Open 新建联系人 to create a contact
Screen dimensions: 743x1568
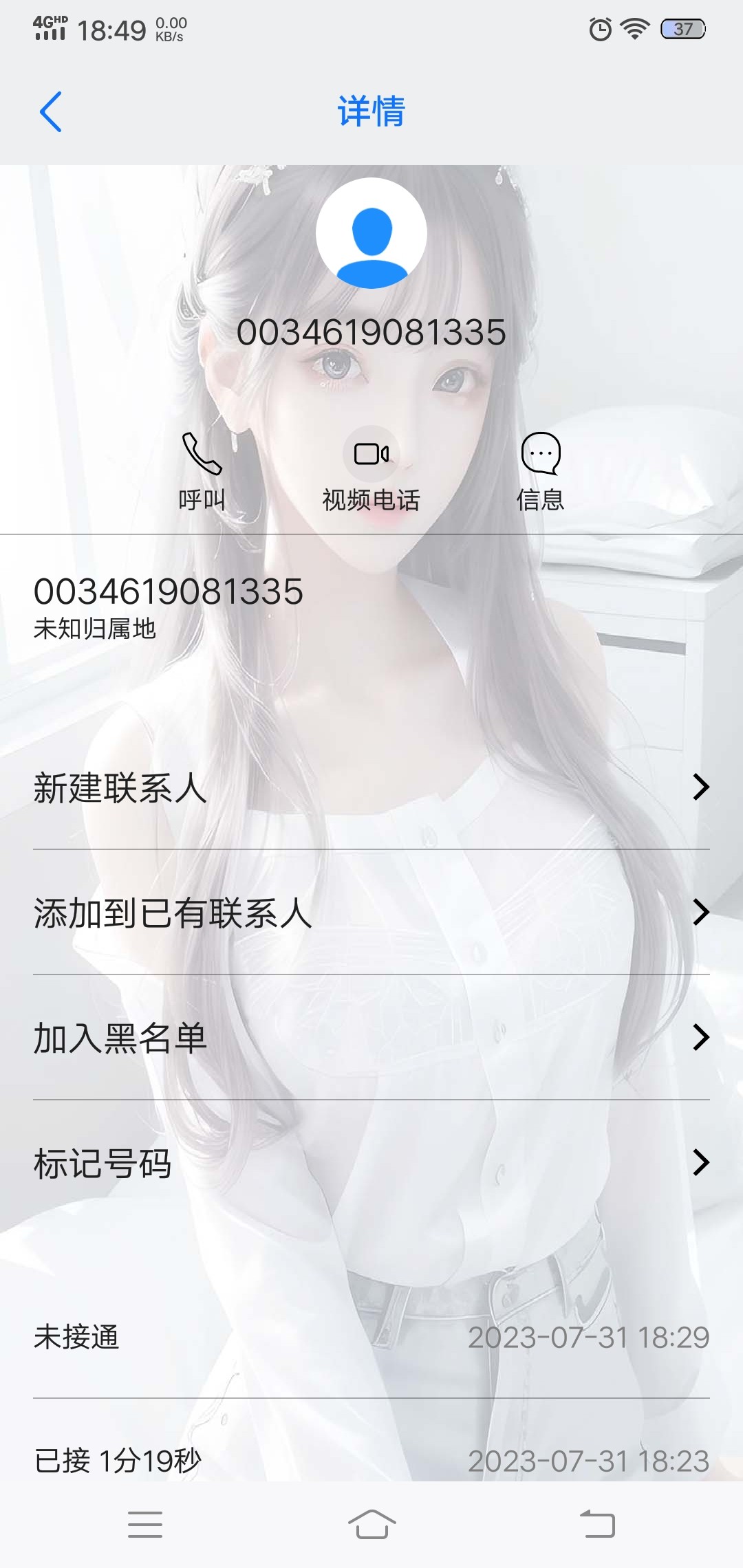pyautogui.click(x=371, y=787)
